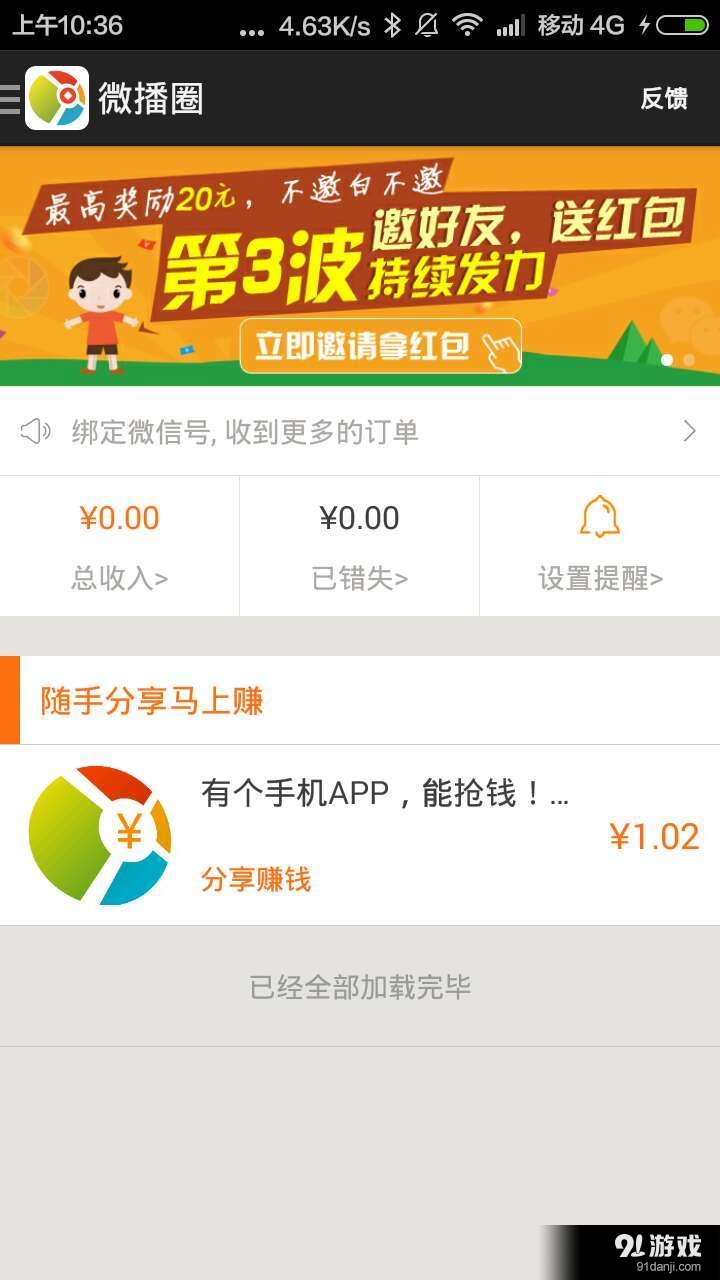Select the first carousel indicator dot
Image resolution: width=720 pixels, height=1280 pixels.
pos(667,360)
